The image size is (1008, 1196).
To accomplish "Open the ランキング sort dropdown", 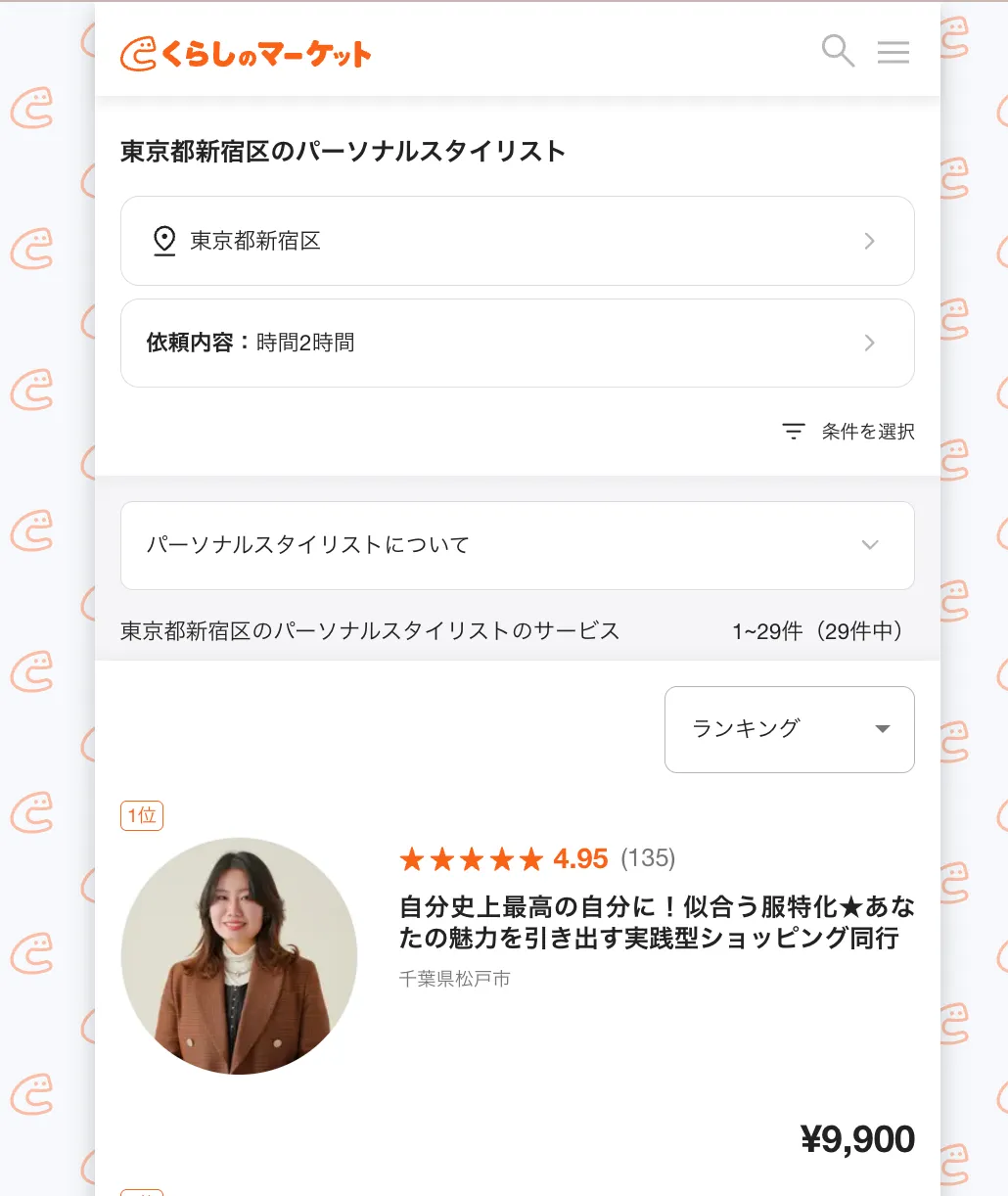I will [x=789, y=729].
